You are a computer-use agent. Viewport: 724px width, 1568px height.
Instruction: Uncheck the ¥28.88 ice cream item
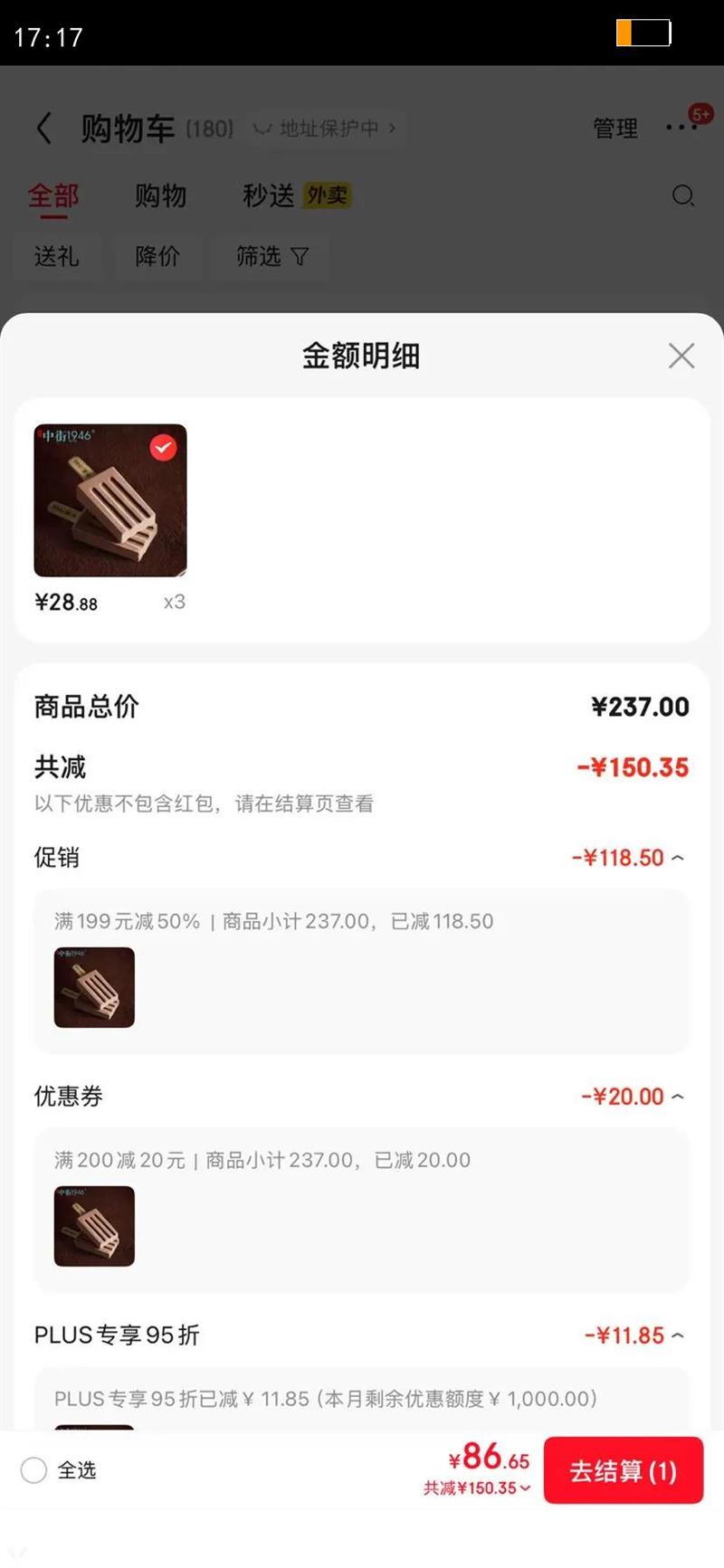(x=163, y=448)
